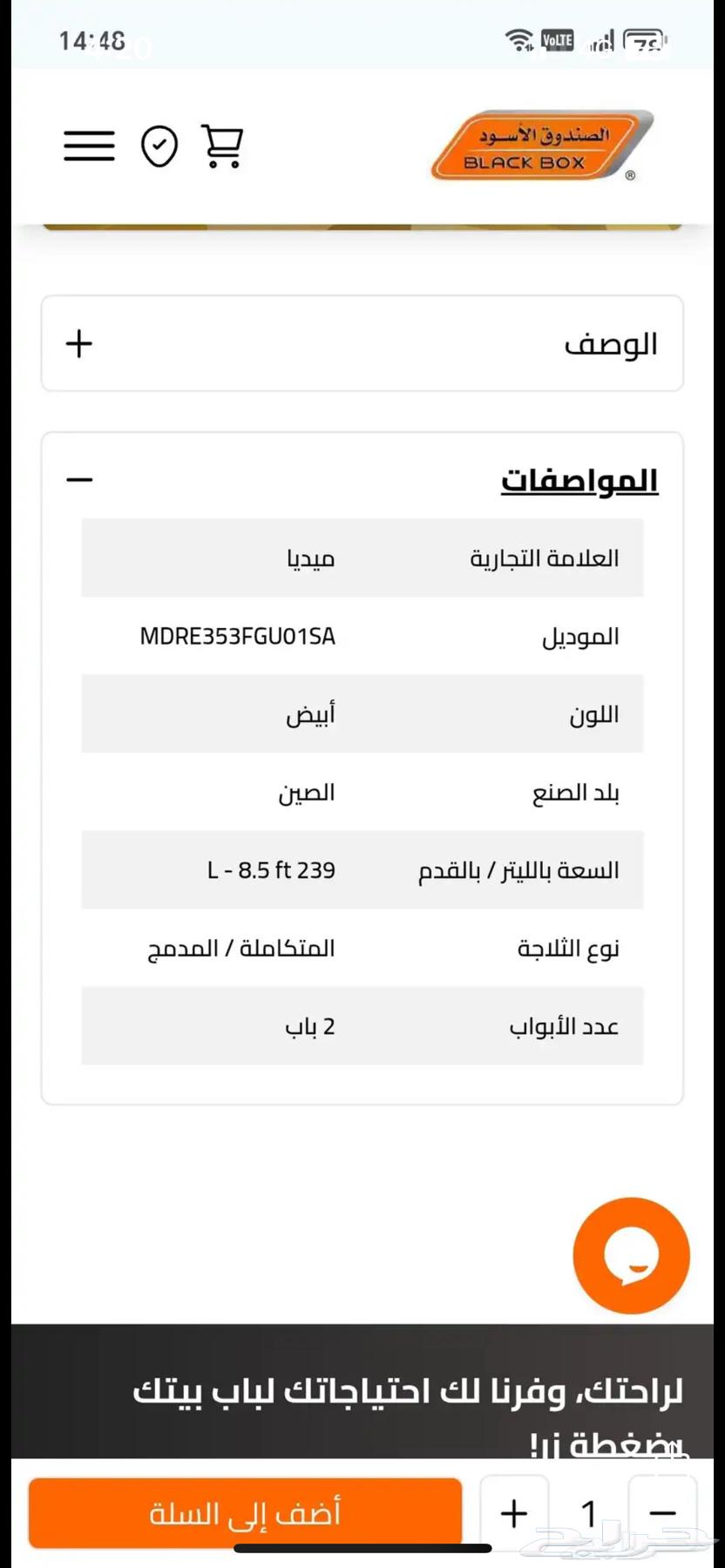
Task: Tap the clock showing 14:48
Action: (x=92, y=39)
